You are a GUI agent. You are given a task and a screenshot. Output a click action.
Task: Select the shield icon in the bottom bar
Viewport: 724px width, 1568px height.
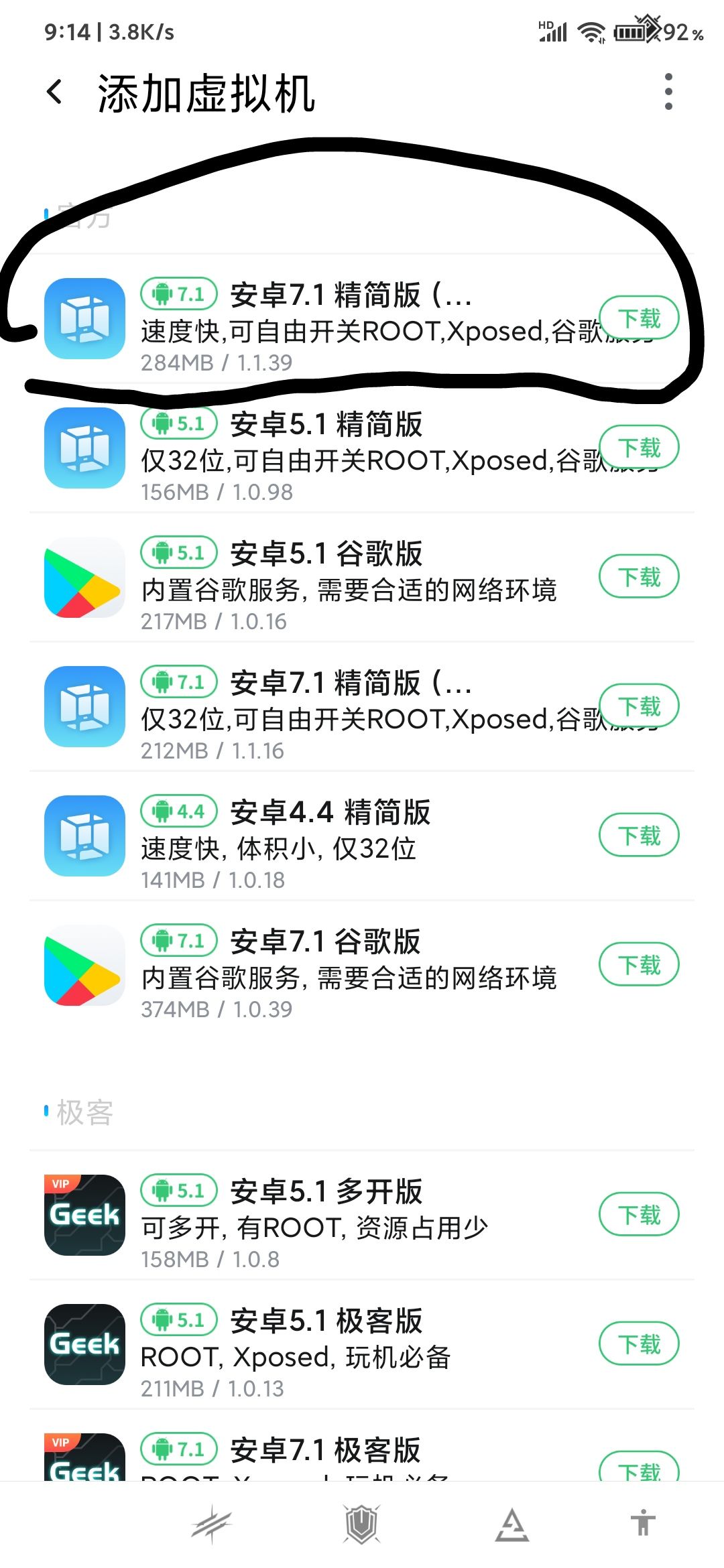coord(362,1522)
